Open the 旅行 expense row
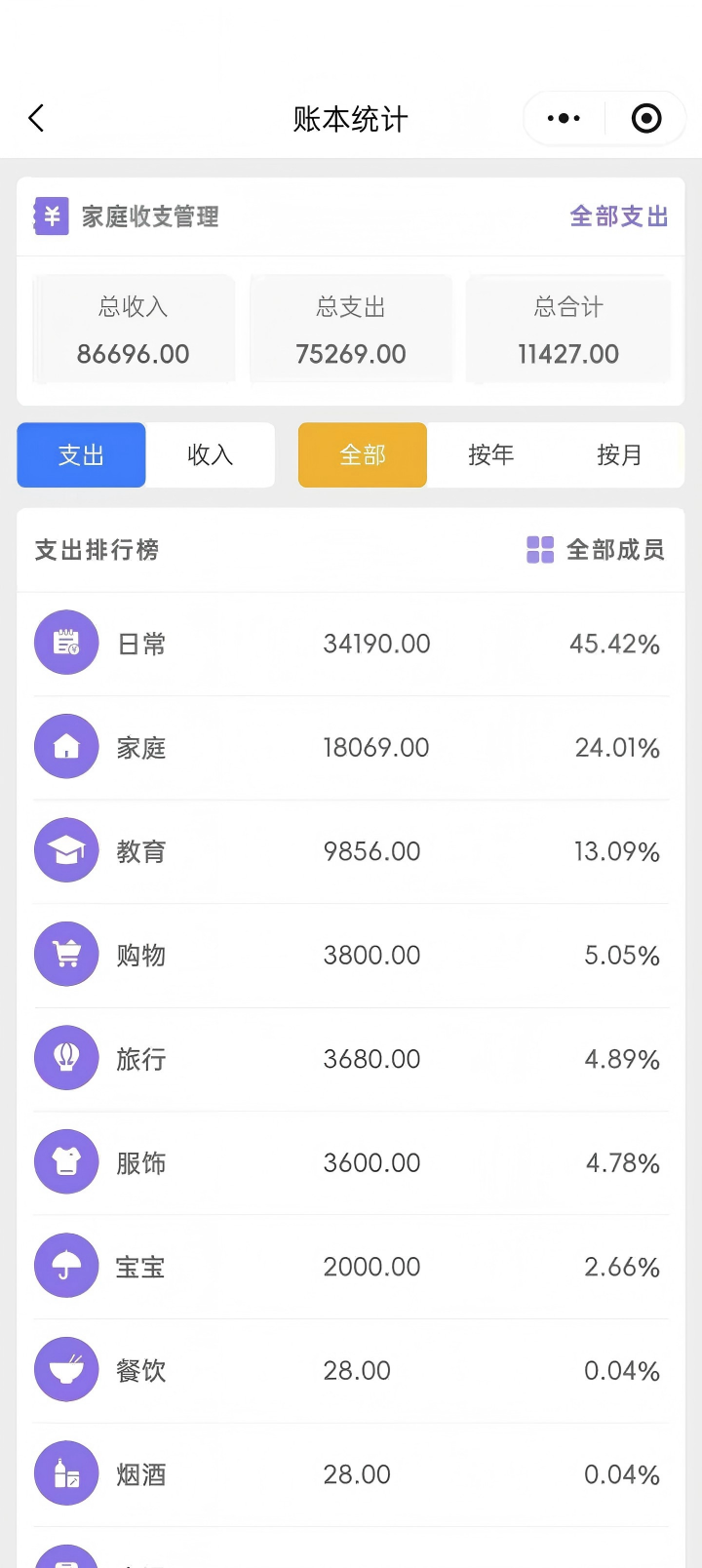The image size is (702, 1568). tap(351, 1059)
